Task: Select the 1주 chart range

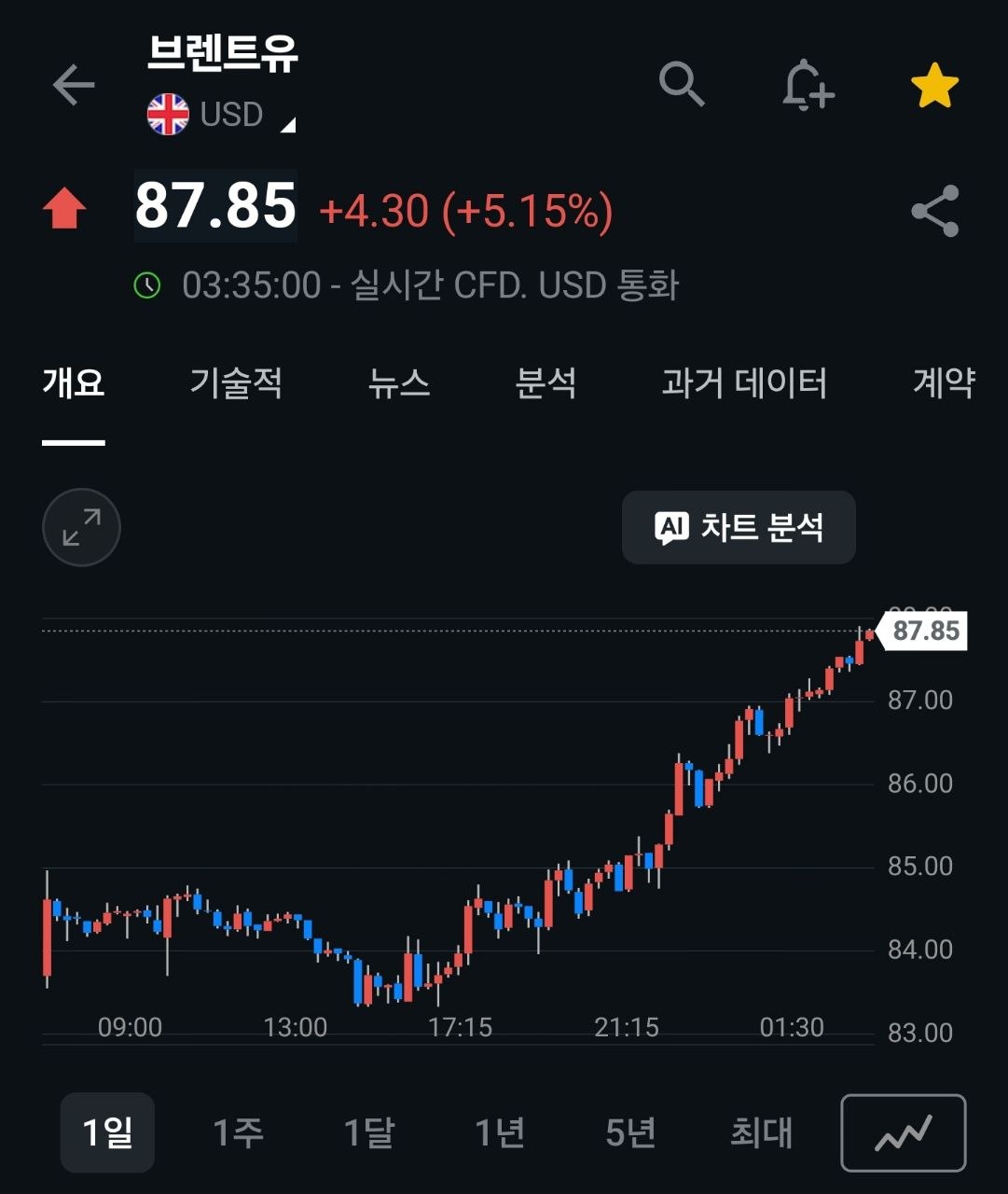Action: coord(238,1132)
